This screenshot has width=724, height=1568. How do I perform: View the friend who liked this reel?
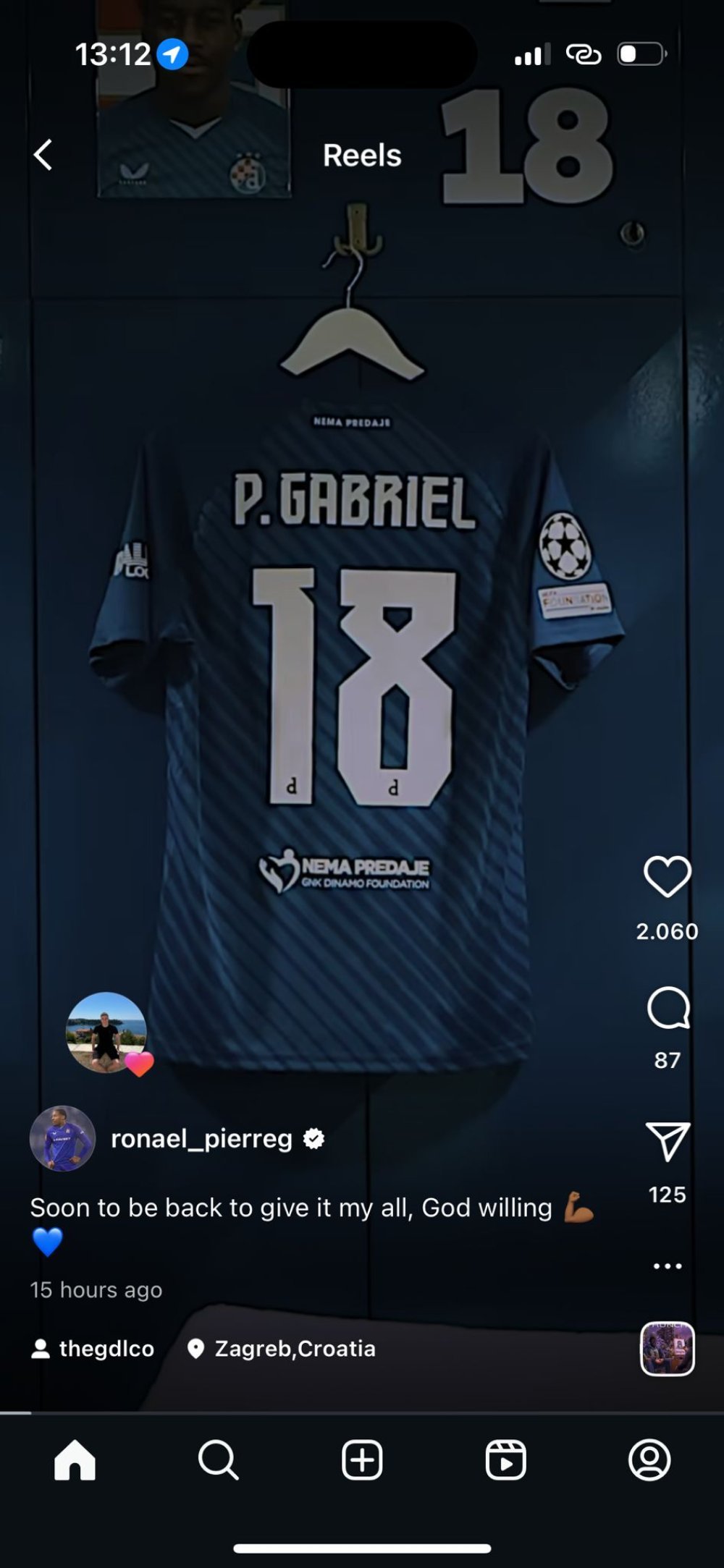point(106,1032)
